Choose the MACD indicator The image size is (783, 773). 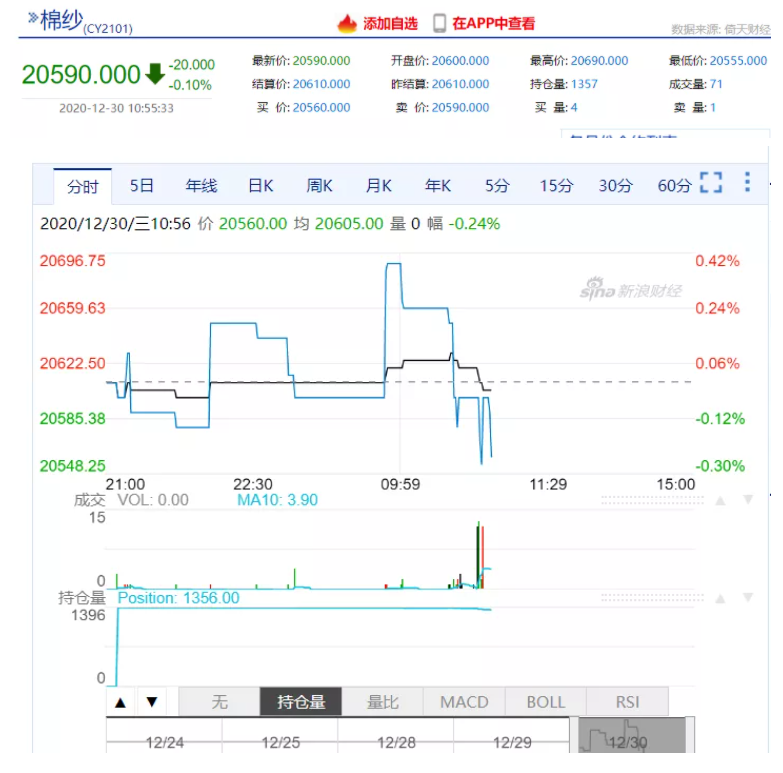click(464, 702)
